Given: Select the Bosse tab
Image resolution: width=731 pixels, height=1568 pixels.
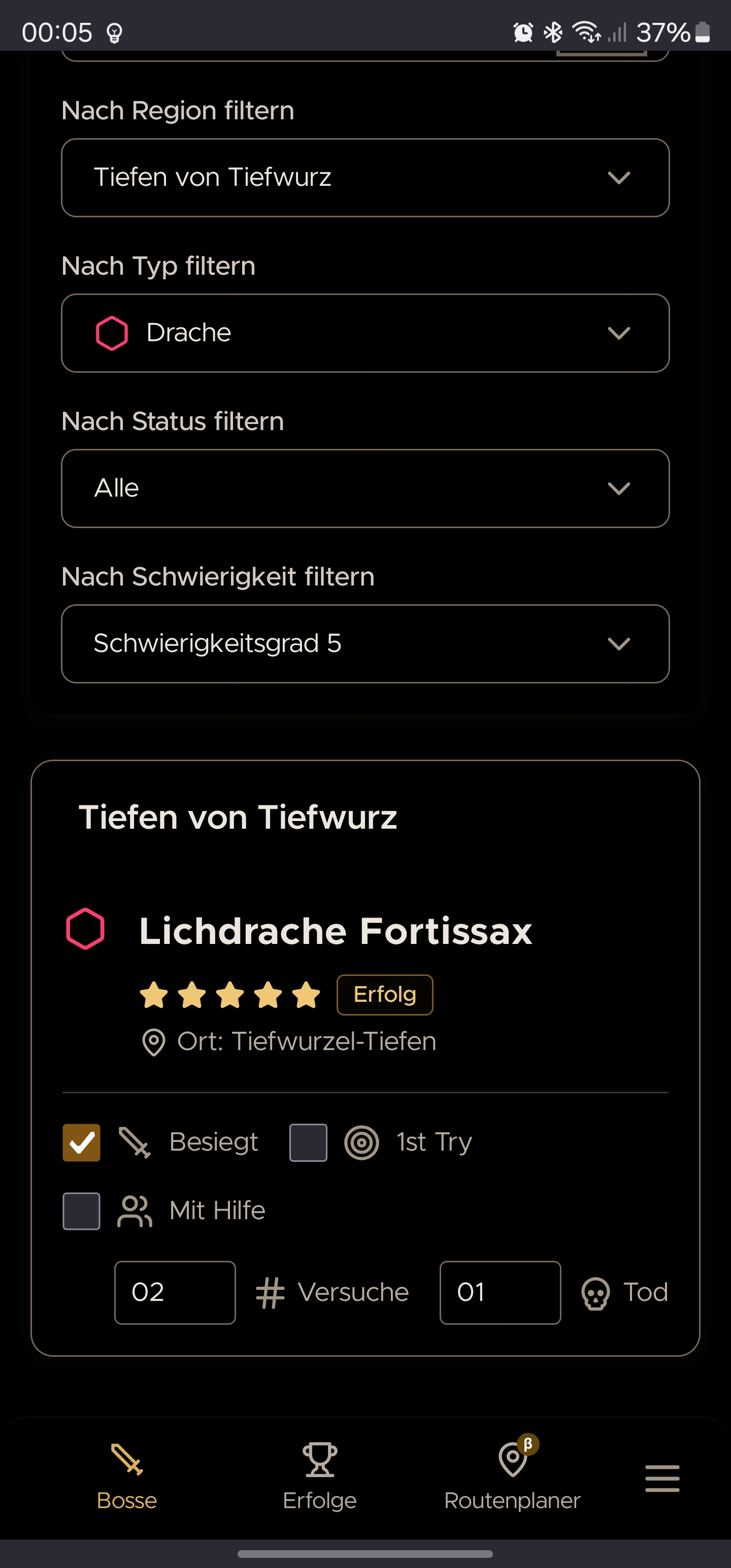Looking at the screenshot, I should (x=126, y=1477).
